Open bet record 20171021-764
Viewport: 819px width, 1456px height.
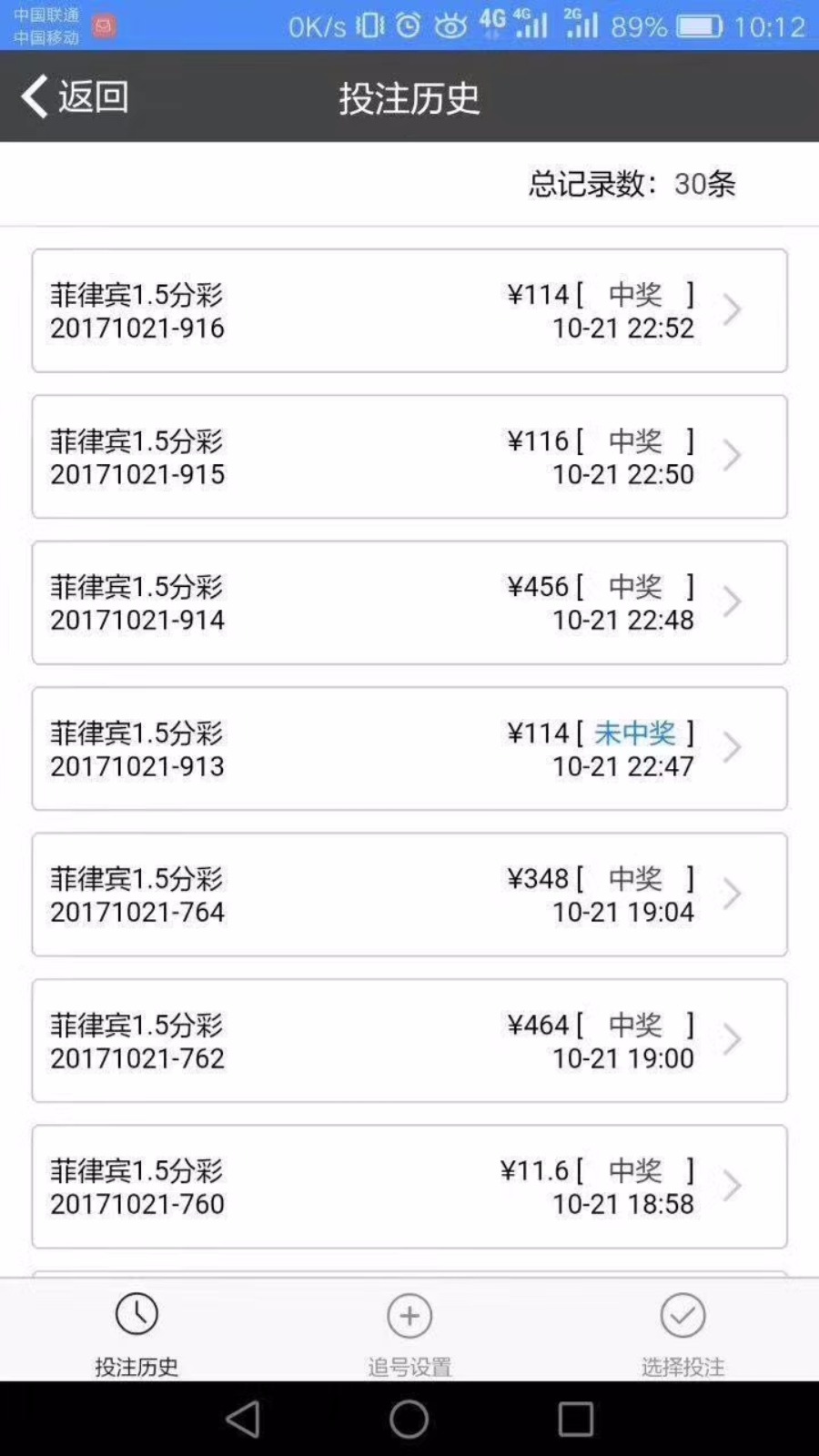pyautogui.click(x=409, y=895)
